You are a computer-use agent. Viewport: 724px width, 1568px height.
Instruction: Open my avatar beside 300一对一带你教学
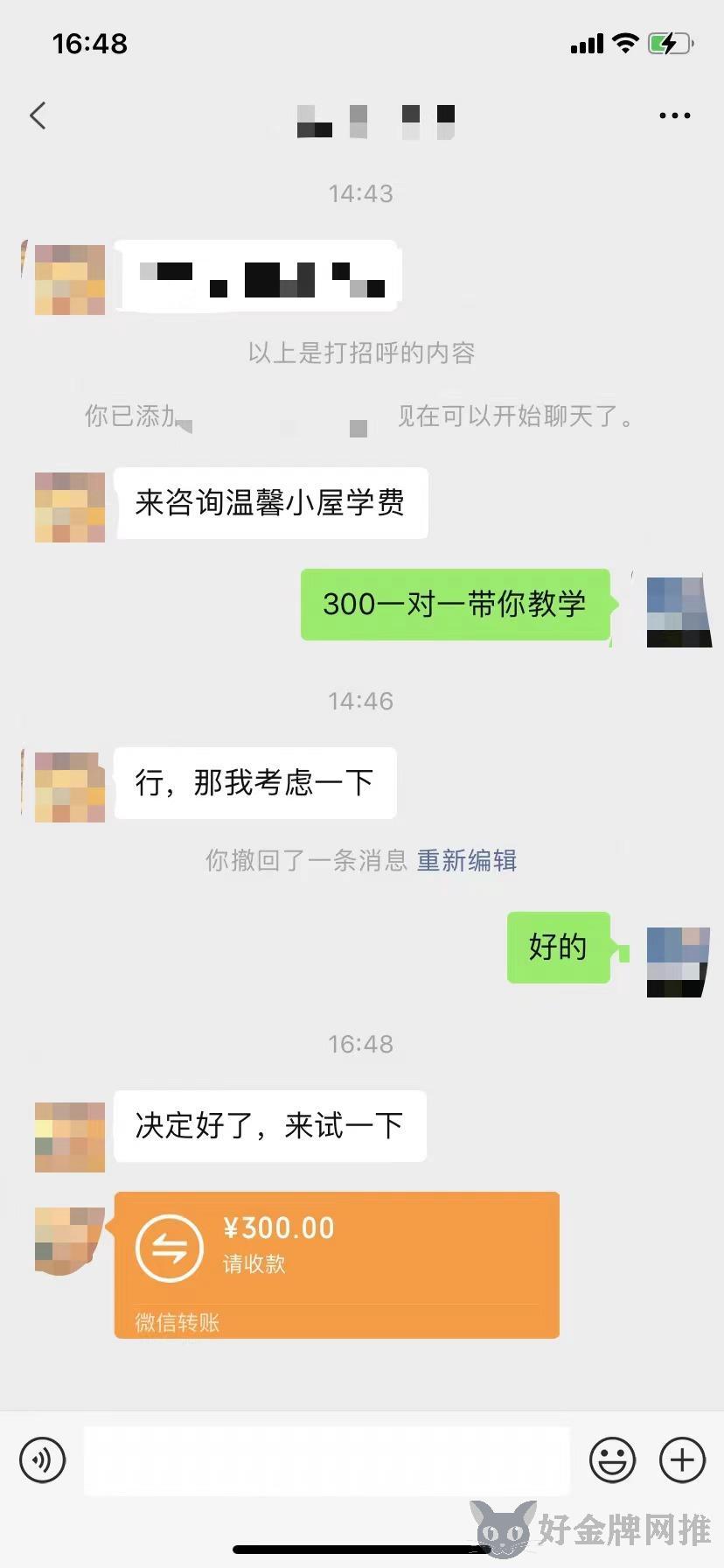pos(679,612)
